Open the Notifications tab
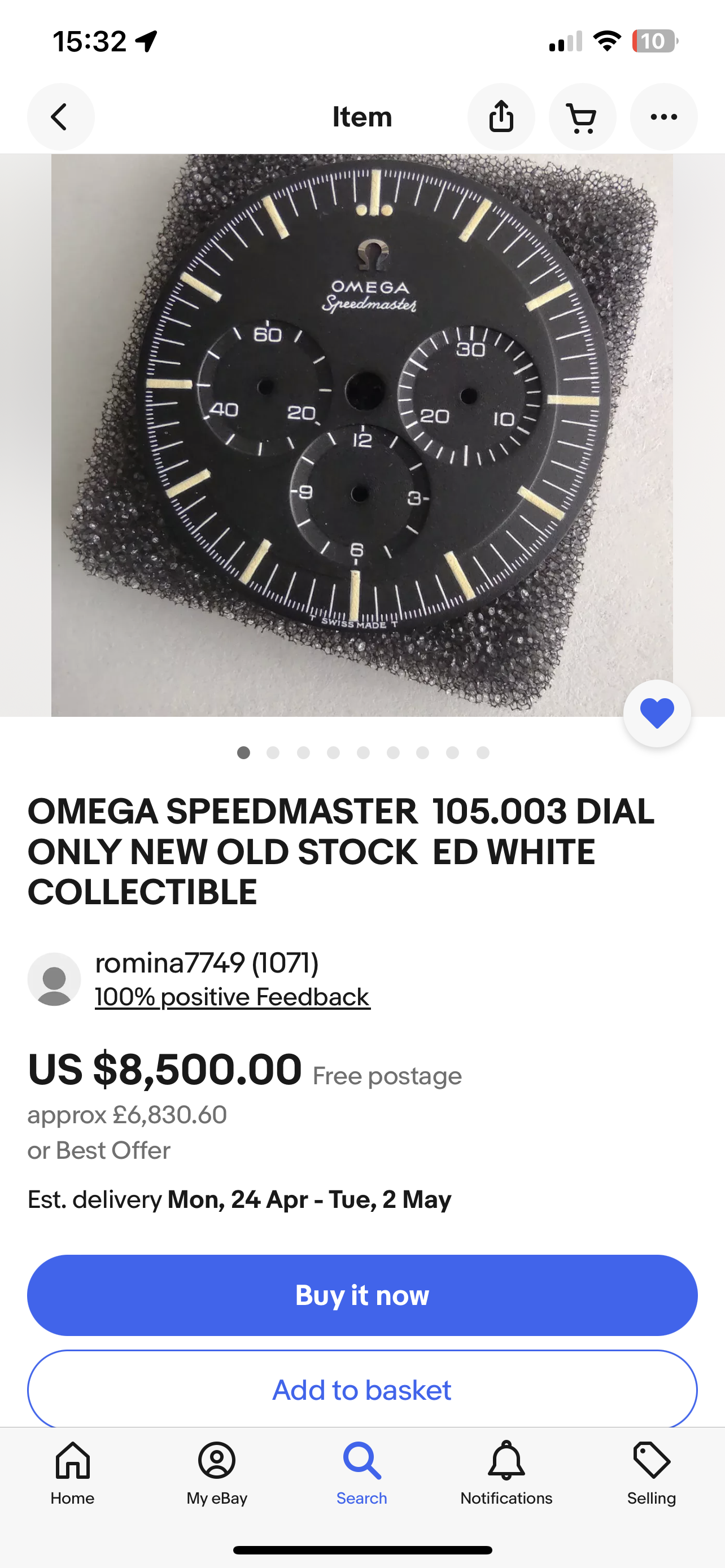This screenshot has height=1568, width=725. 506,1472
